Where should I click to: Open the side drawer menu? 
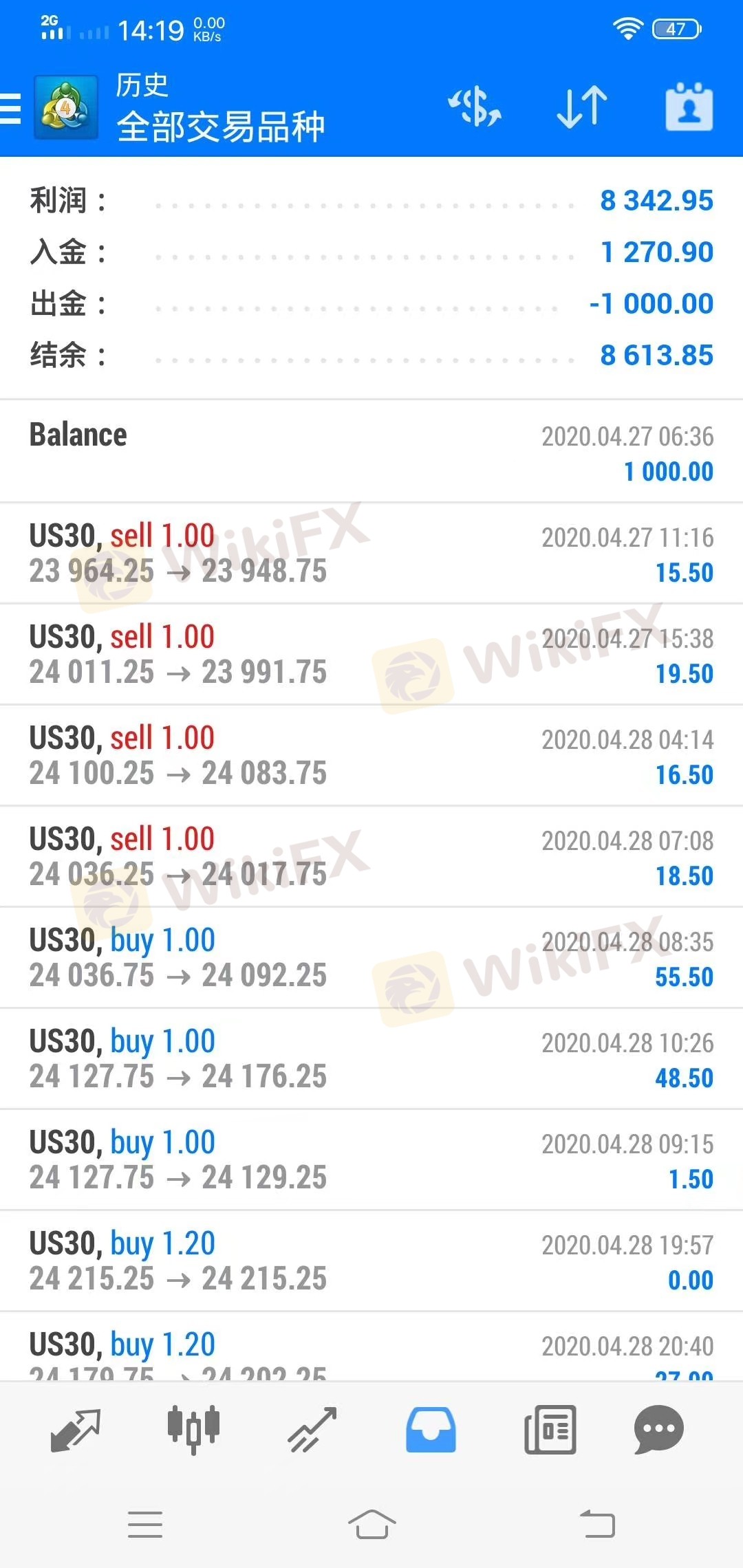tap(11, 109)
